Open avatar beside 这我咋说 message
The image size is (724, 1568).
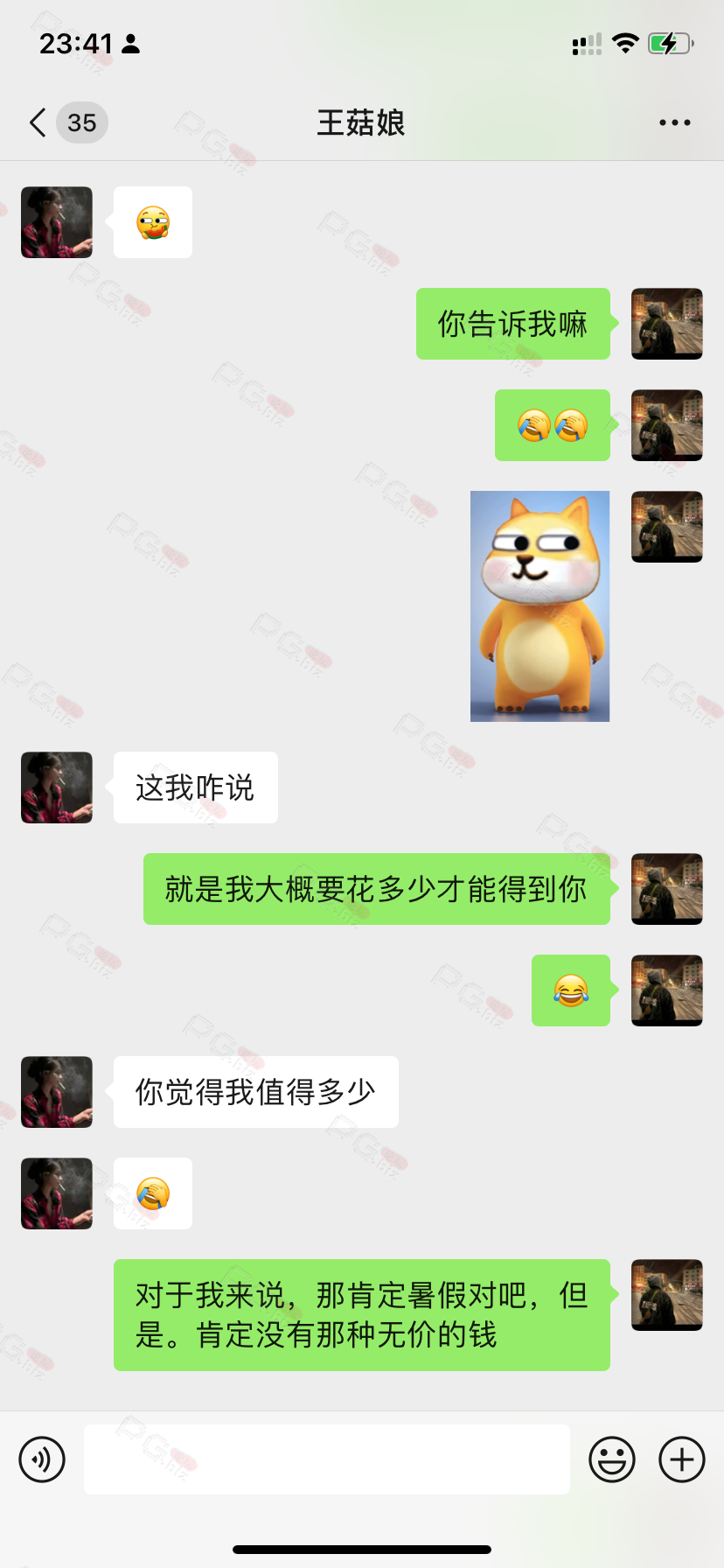tap(57, 787)
